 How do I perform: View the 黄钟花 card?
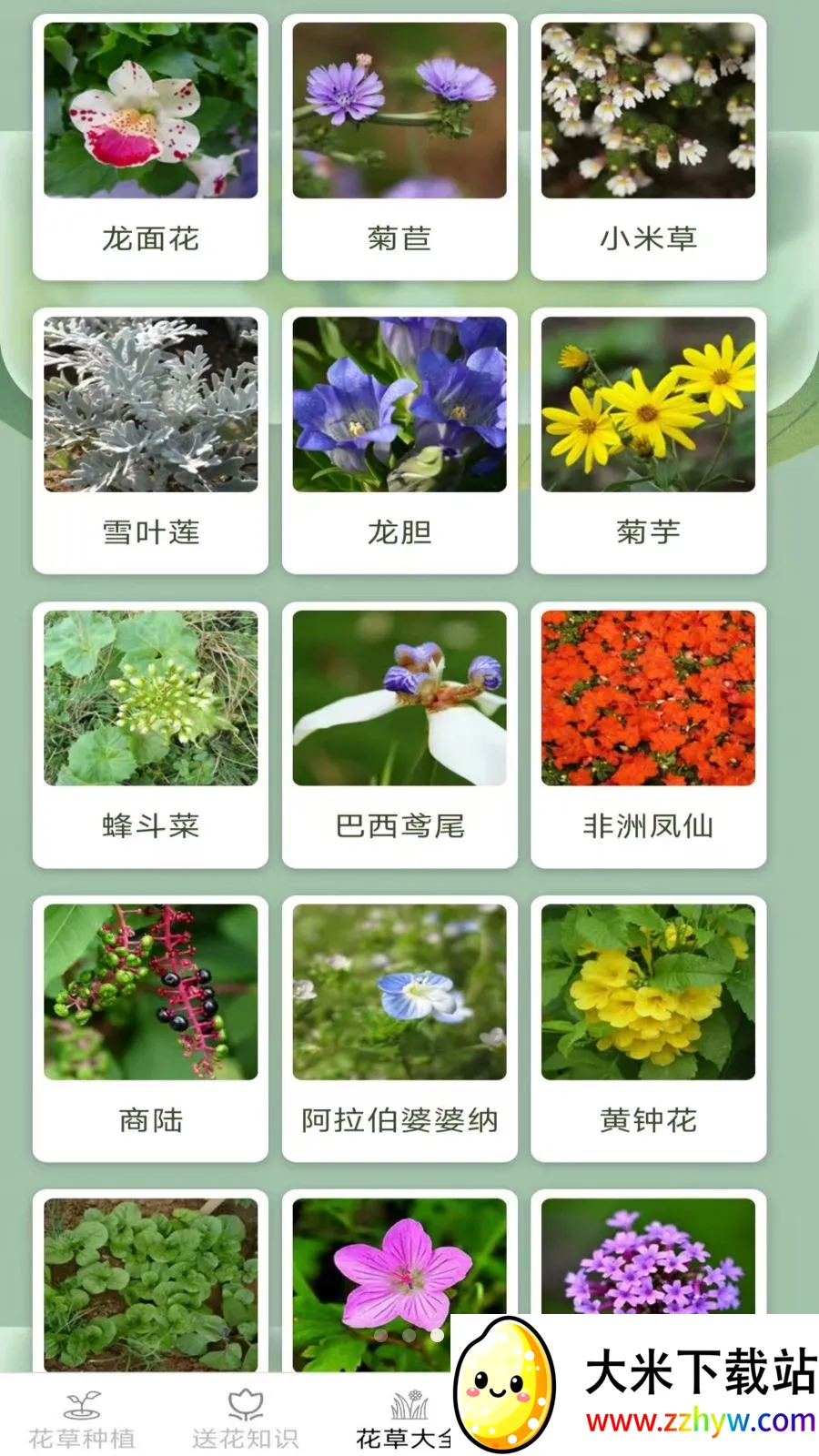click(648, 1028)
